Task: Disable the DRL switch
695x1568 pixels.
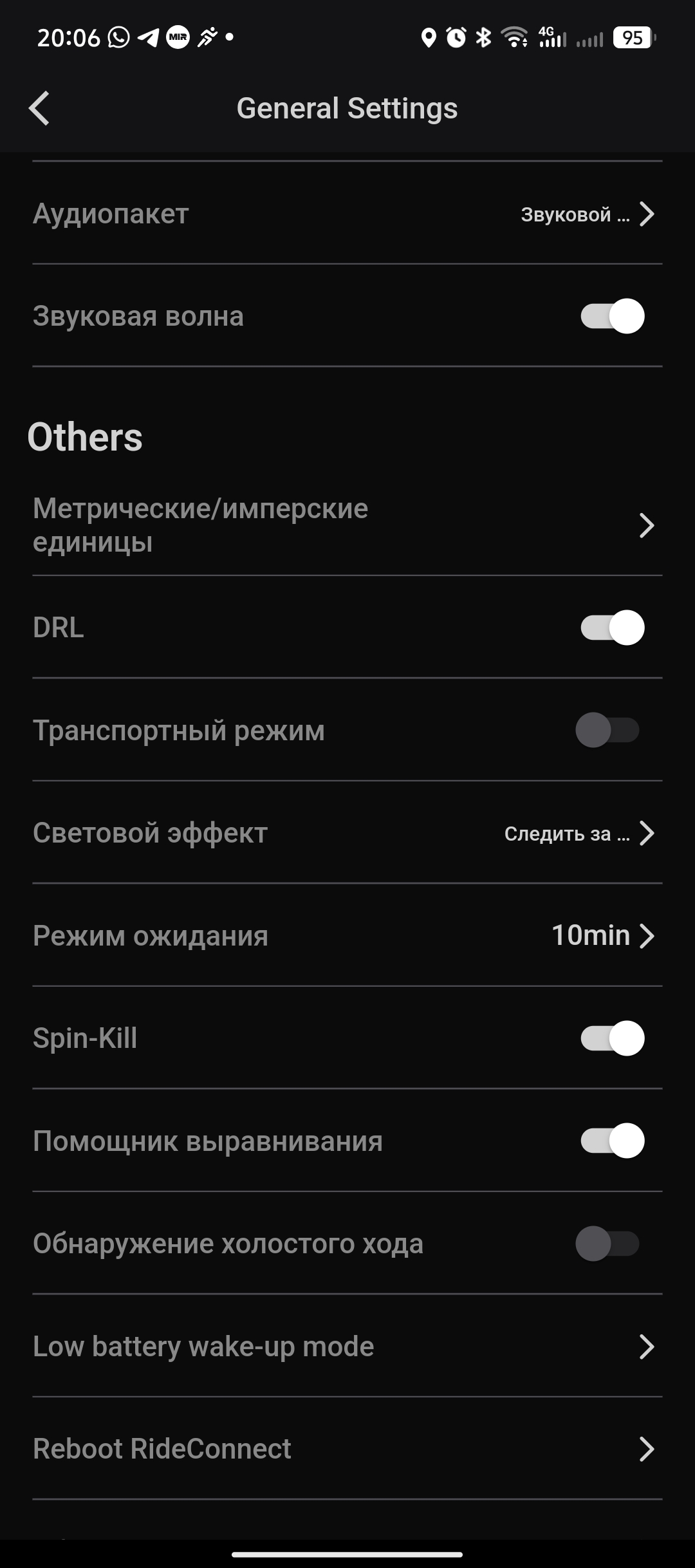Action: click(x=612, y=628)
